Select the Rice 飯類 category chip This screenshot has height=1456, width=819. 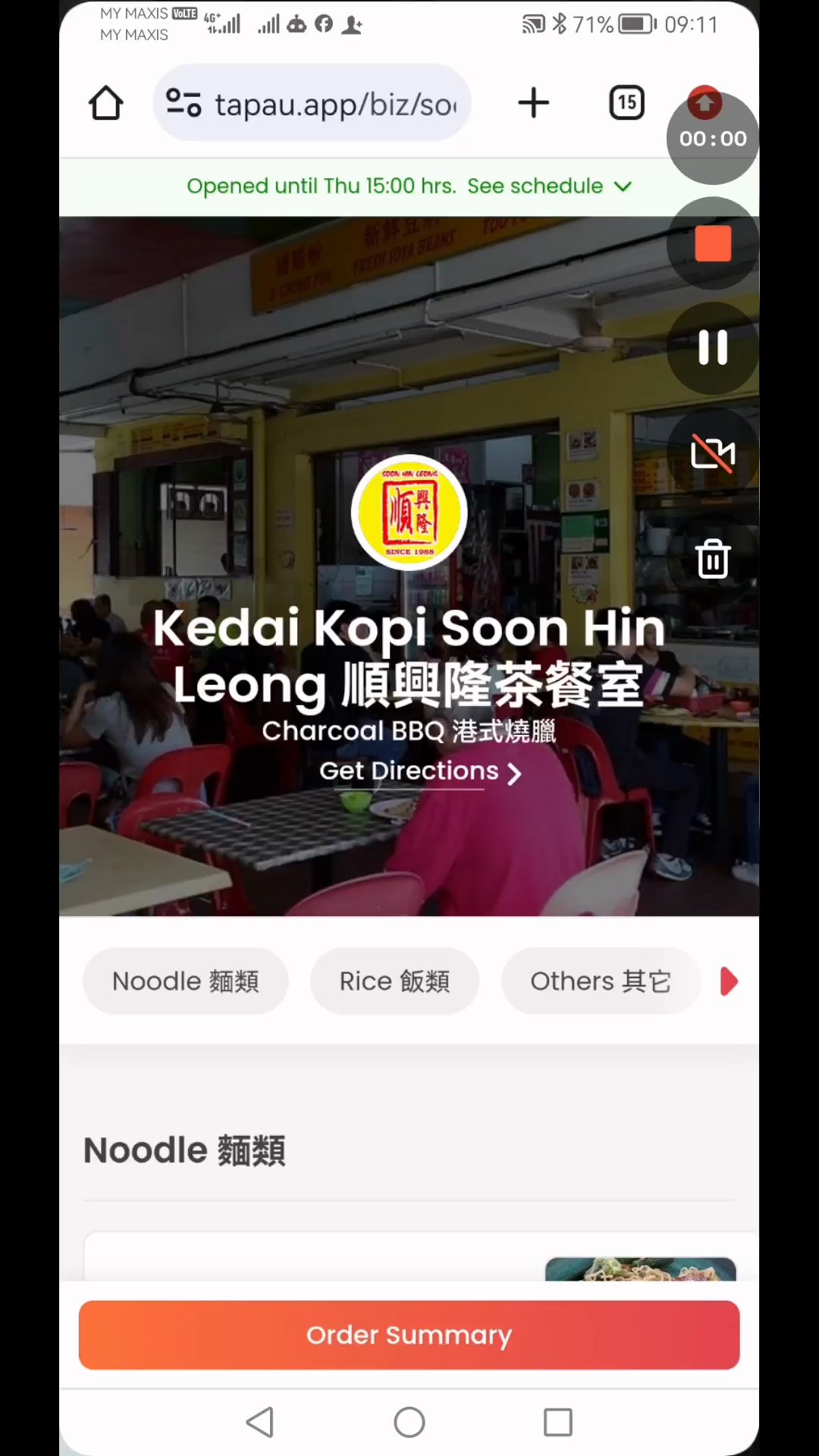click(x=394, y=981)
